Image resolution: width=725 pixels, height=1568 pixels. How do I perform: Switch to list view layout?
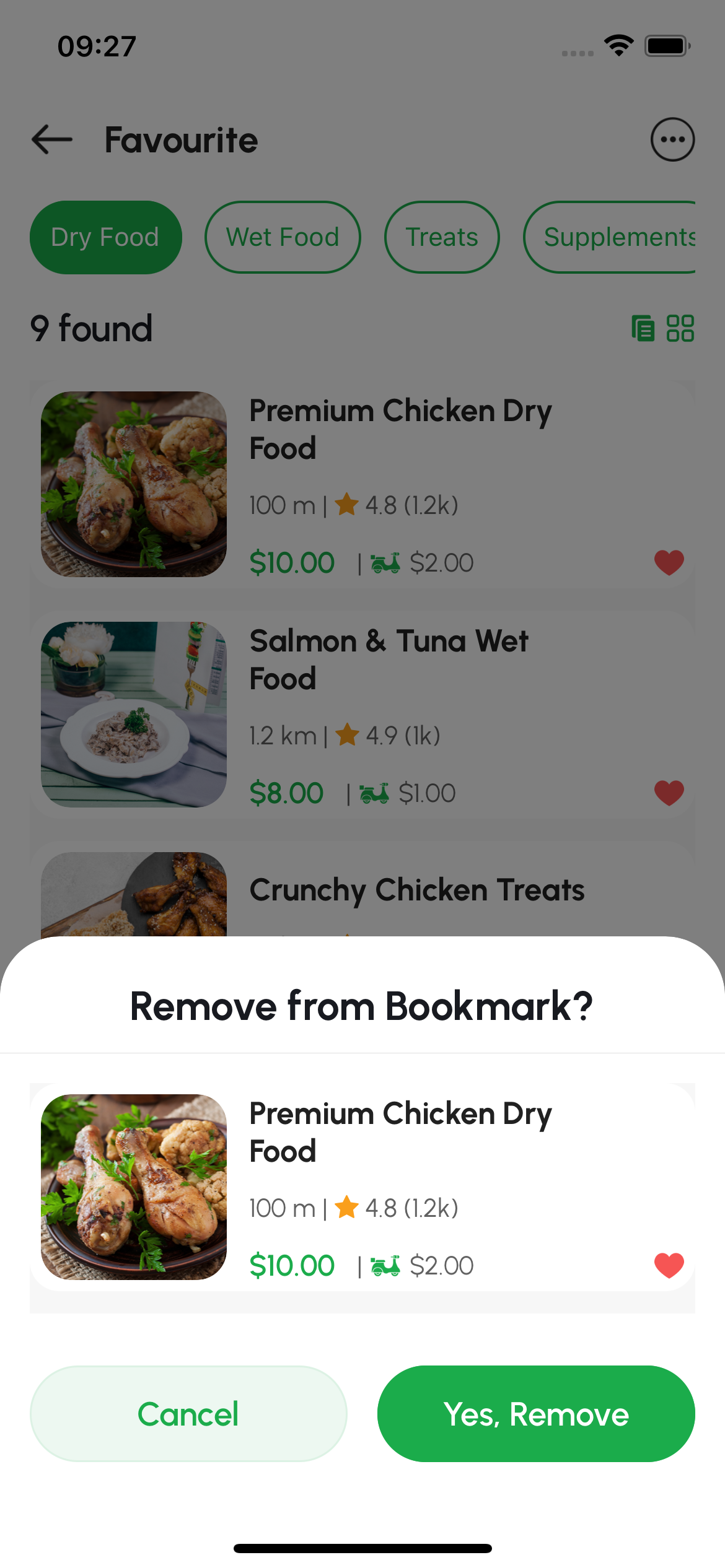click(x=642, y=329)
